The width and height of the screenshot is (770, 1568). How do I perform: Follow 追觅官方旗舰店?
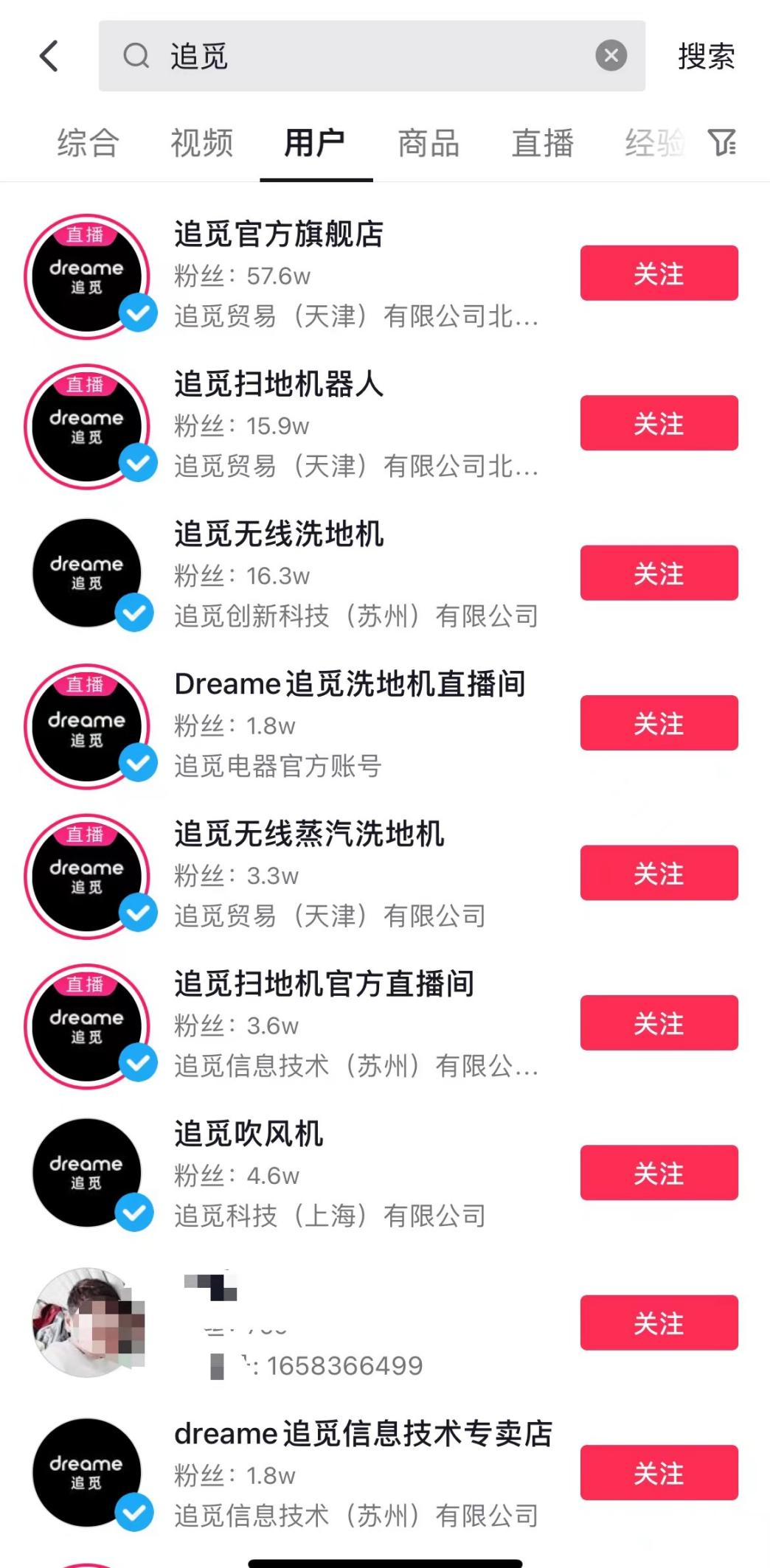click(659, 273)
